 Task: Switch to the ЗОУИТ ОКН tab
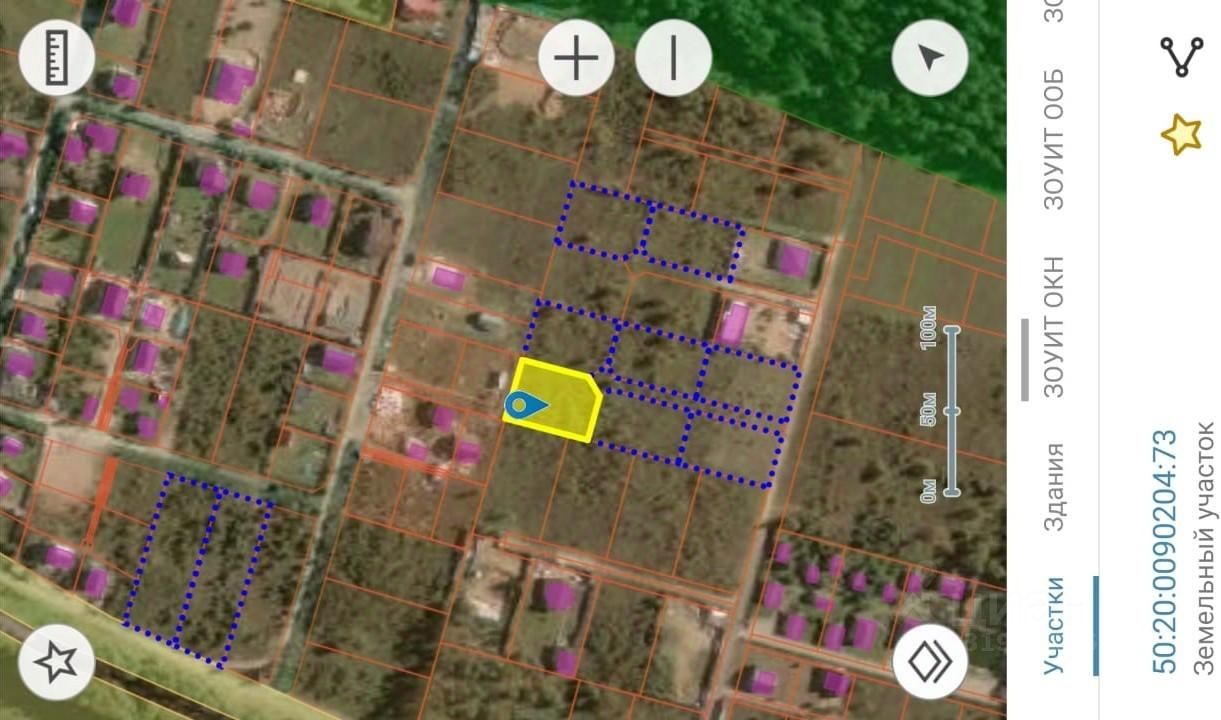(x=1054, y=328)
